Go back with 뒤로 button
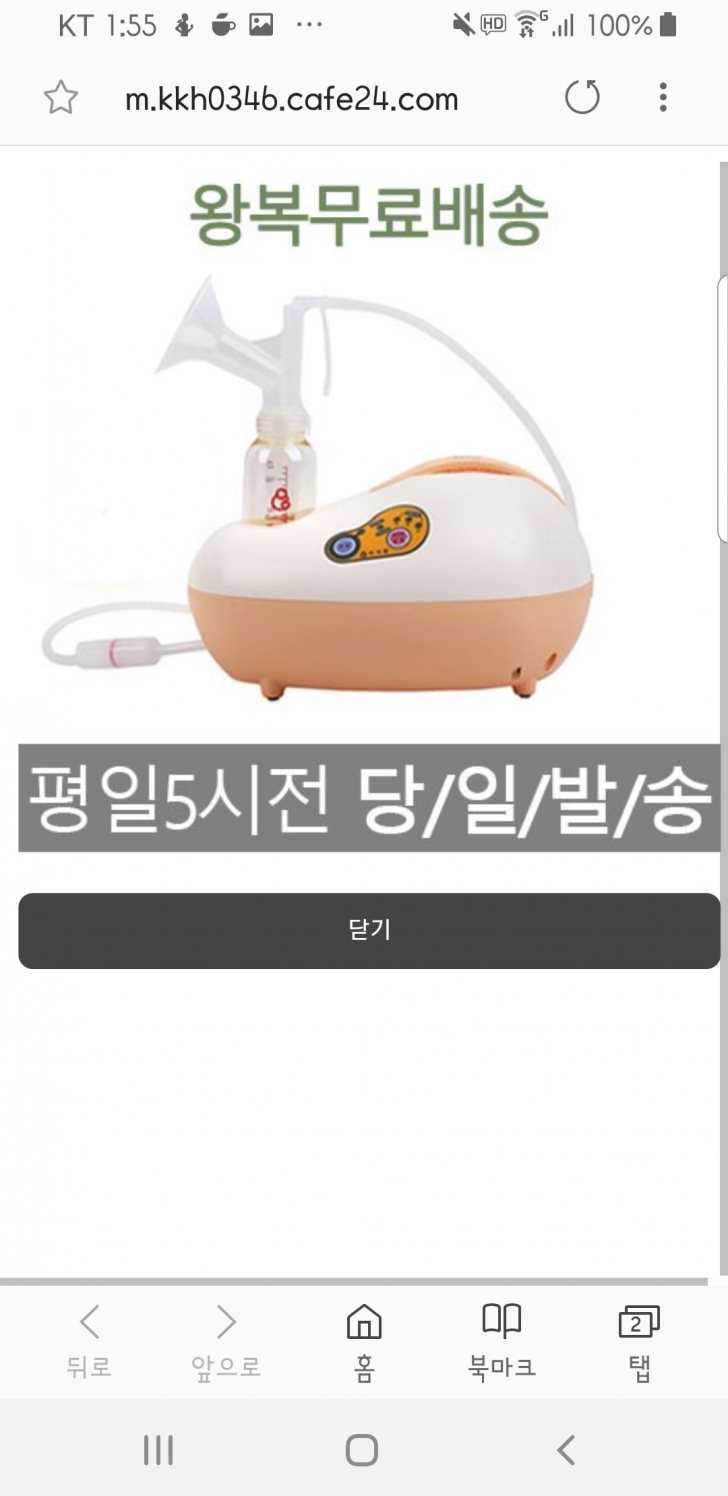Image resolution: width=728 pixels, height=1496 pixels. coord(89,1341)
